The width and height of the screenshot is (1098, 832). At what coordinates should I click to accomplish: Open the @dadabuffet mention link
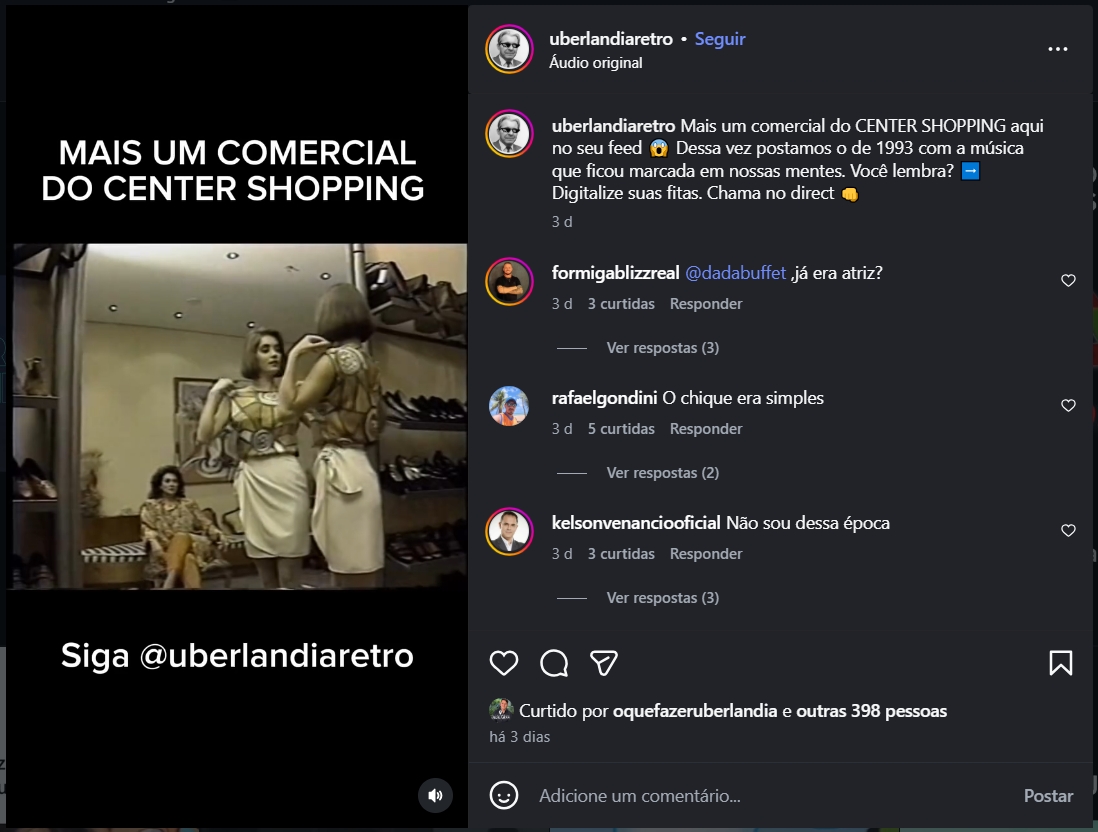click(735, 273)
